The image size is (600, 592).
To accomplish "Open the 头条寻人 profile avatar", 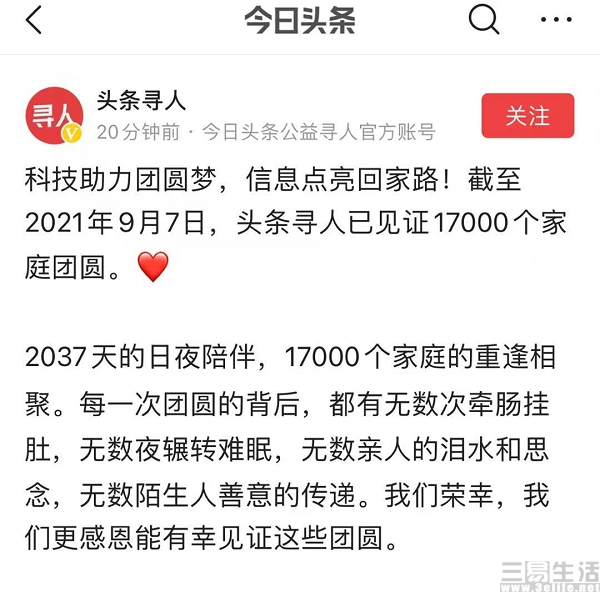I will coord(53,116).
